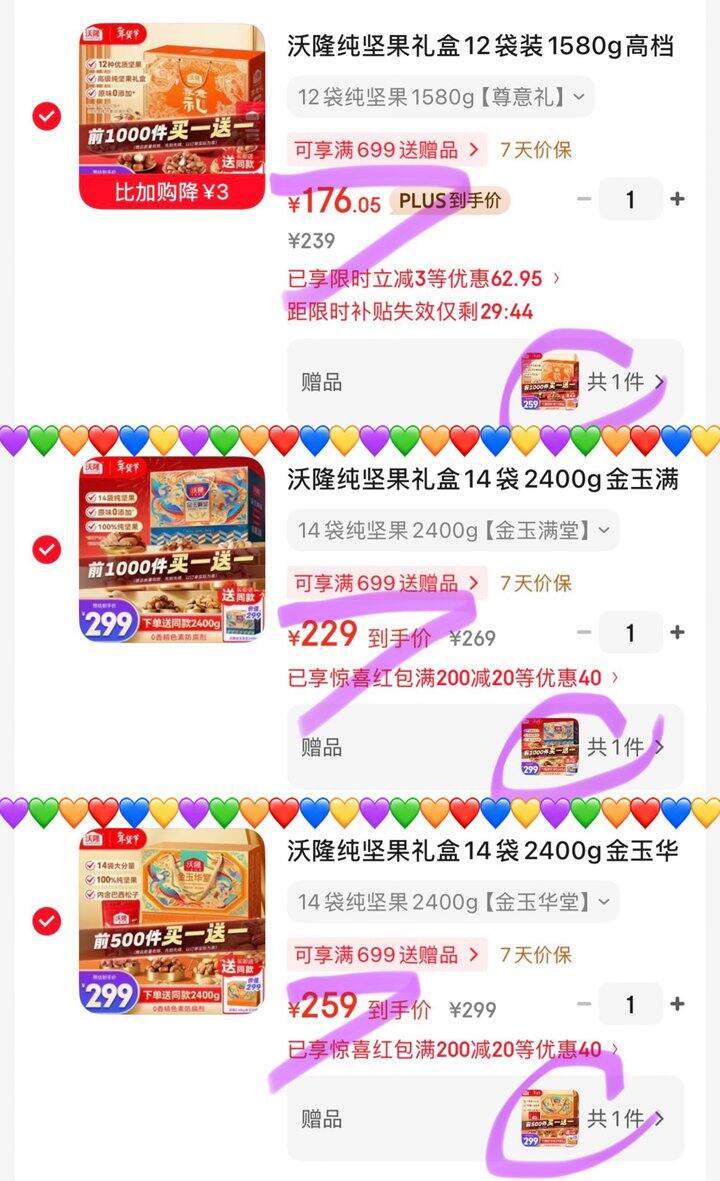Click the quantity input field showing 1
720x1181 pixels.
(630, 200)
